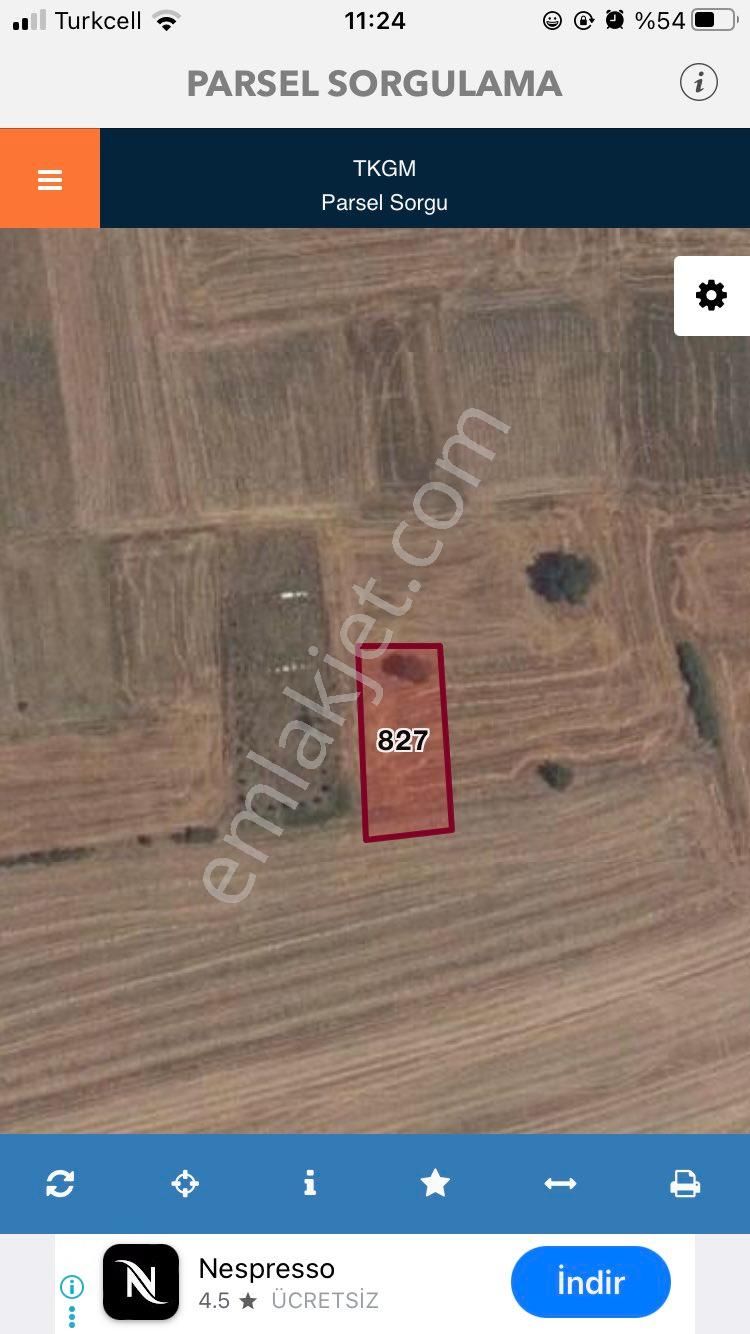
Task: Show parcel information via toolbar info icon
Action: 310,1184
